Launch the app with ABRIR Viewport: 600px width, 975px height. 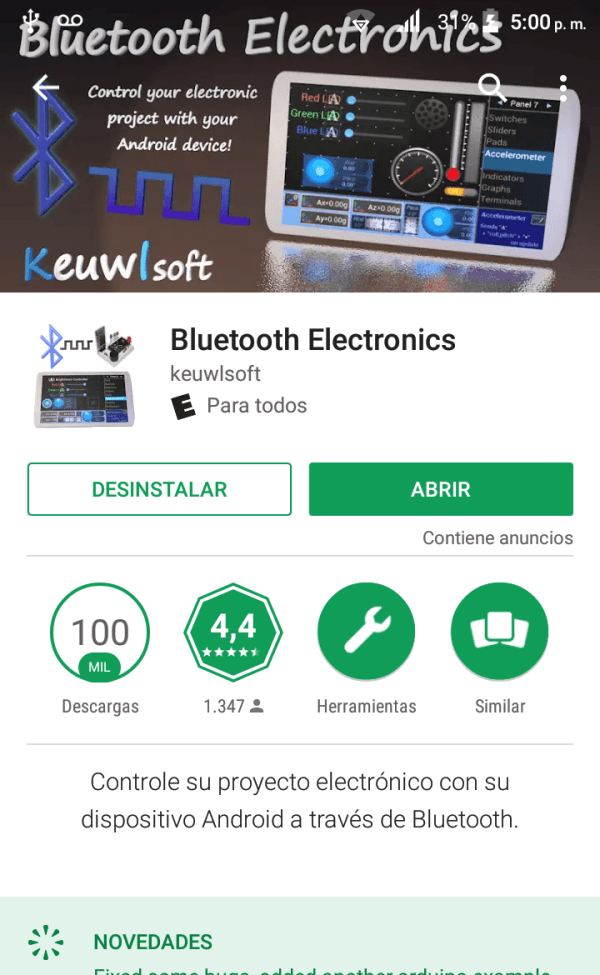[440, 489]
